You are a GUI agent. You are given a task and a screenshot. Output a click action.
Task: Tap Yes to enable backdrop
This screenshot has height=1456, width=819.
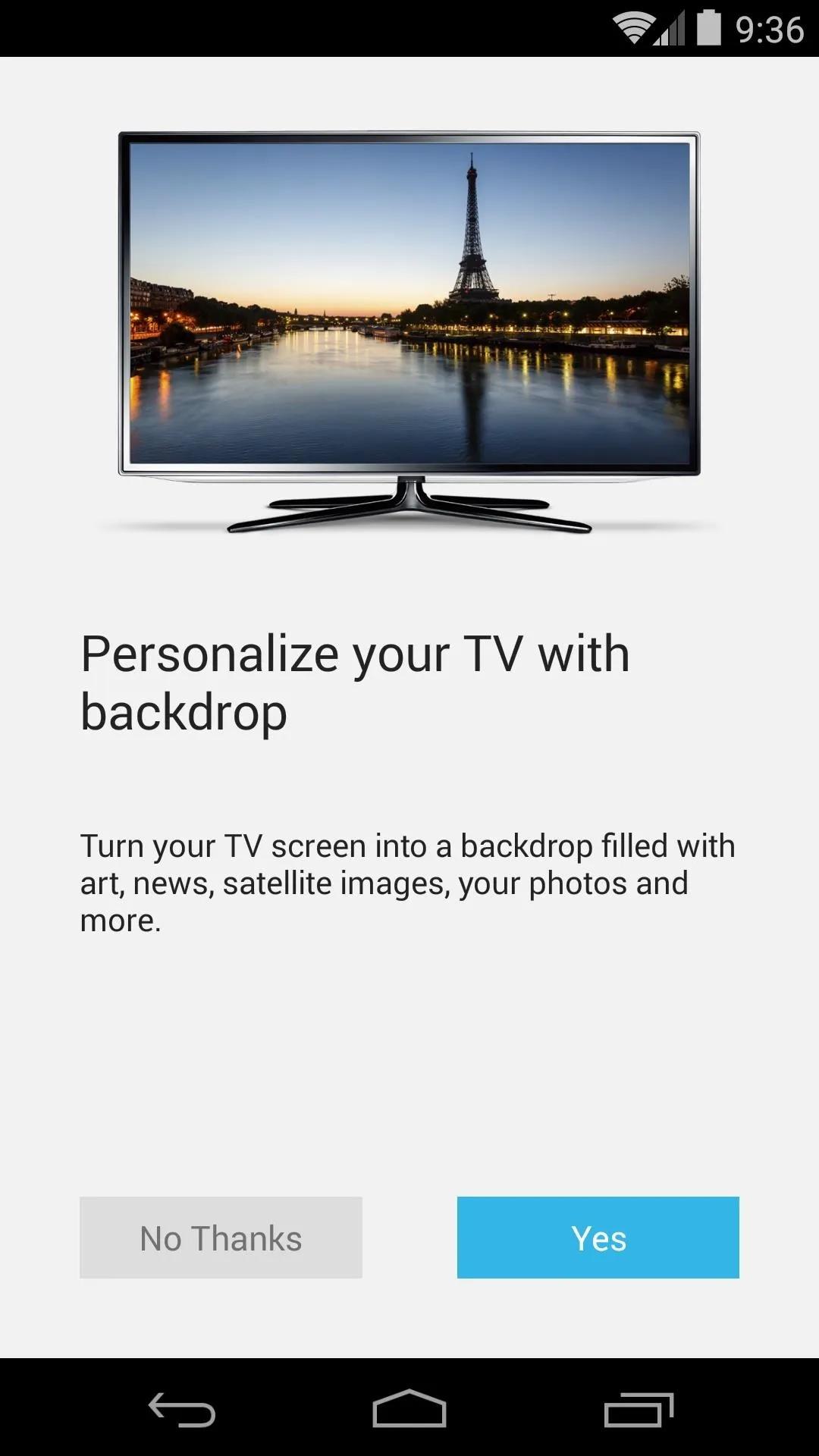click(598, 1238)
